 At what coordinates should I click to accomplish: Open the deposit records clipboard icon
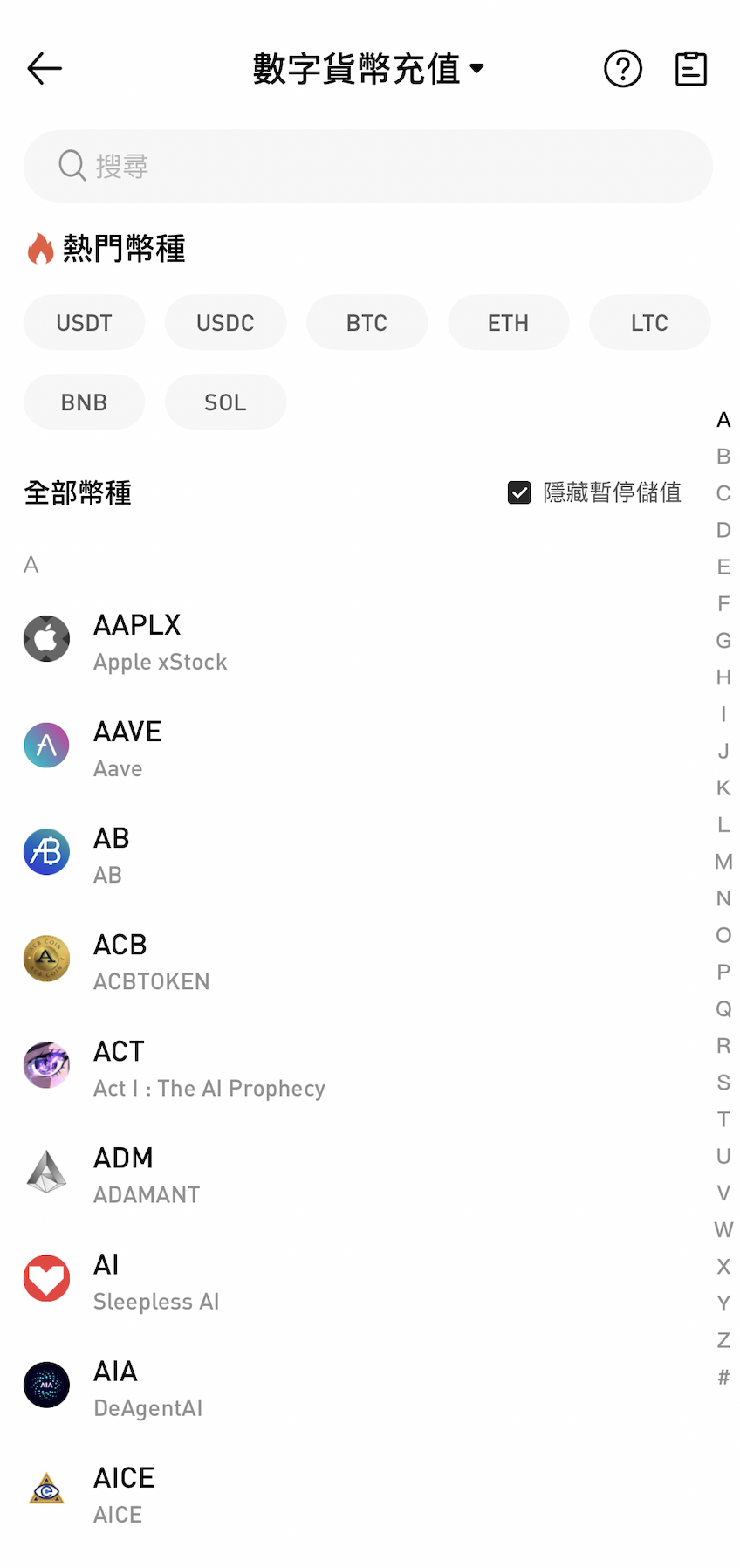tap(690, 69)
